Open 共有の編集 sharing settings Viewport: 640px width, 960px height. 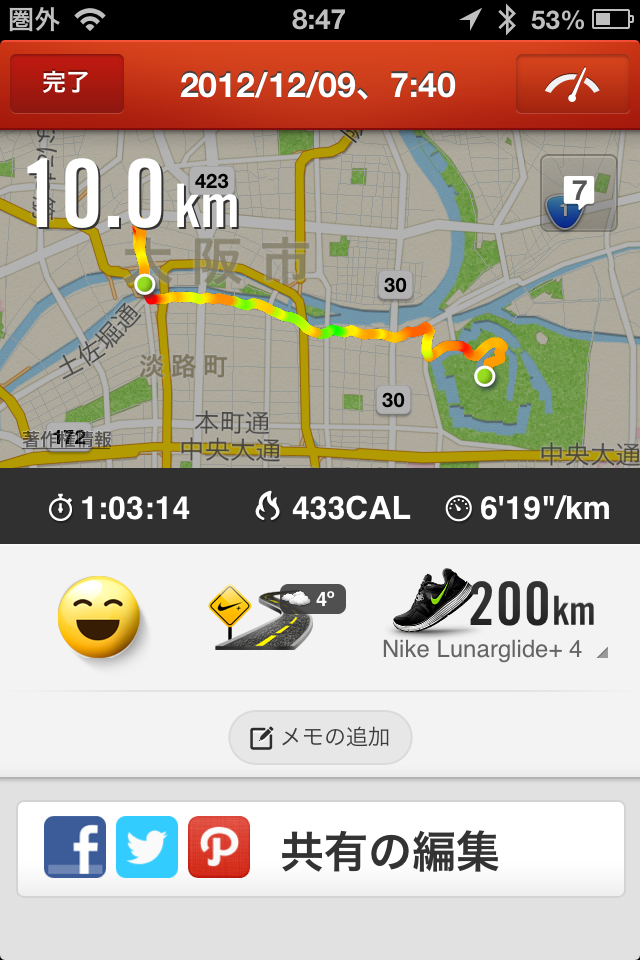320,849
